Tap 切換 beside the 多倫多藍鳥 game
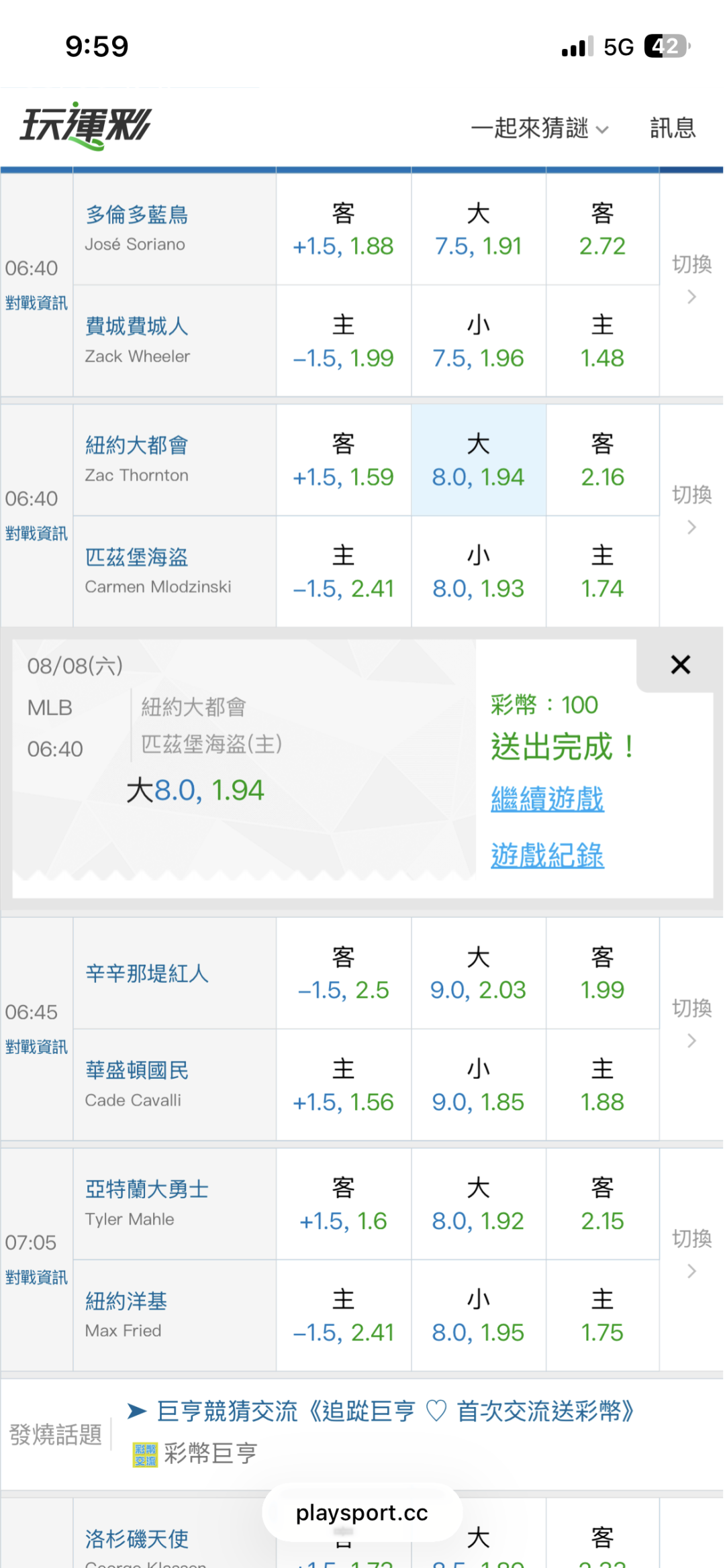725x1568 pixels. point(691,278)
